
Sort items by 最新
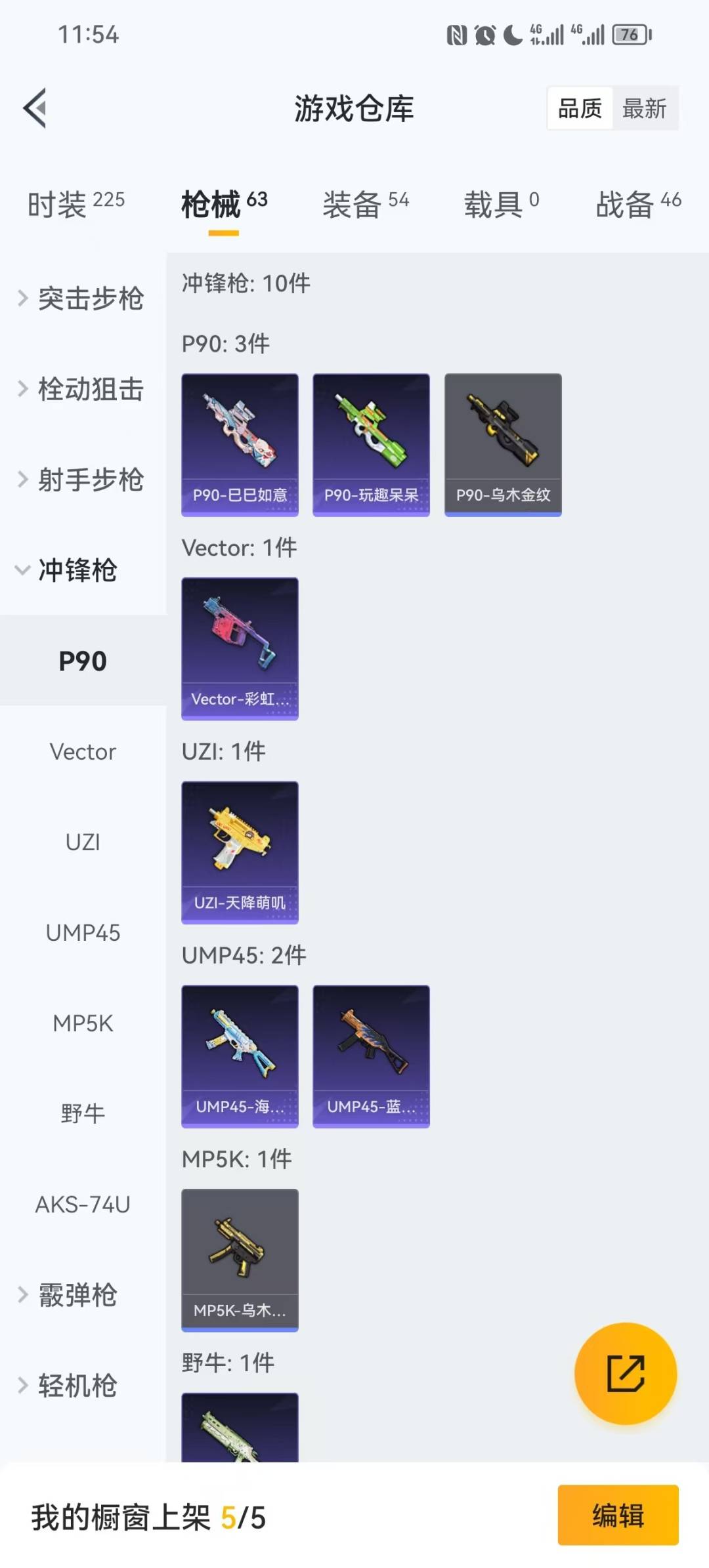click(x=644, y=108)
